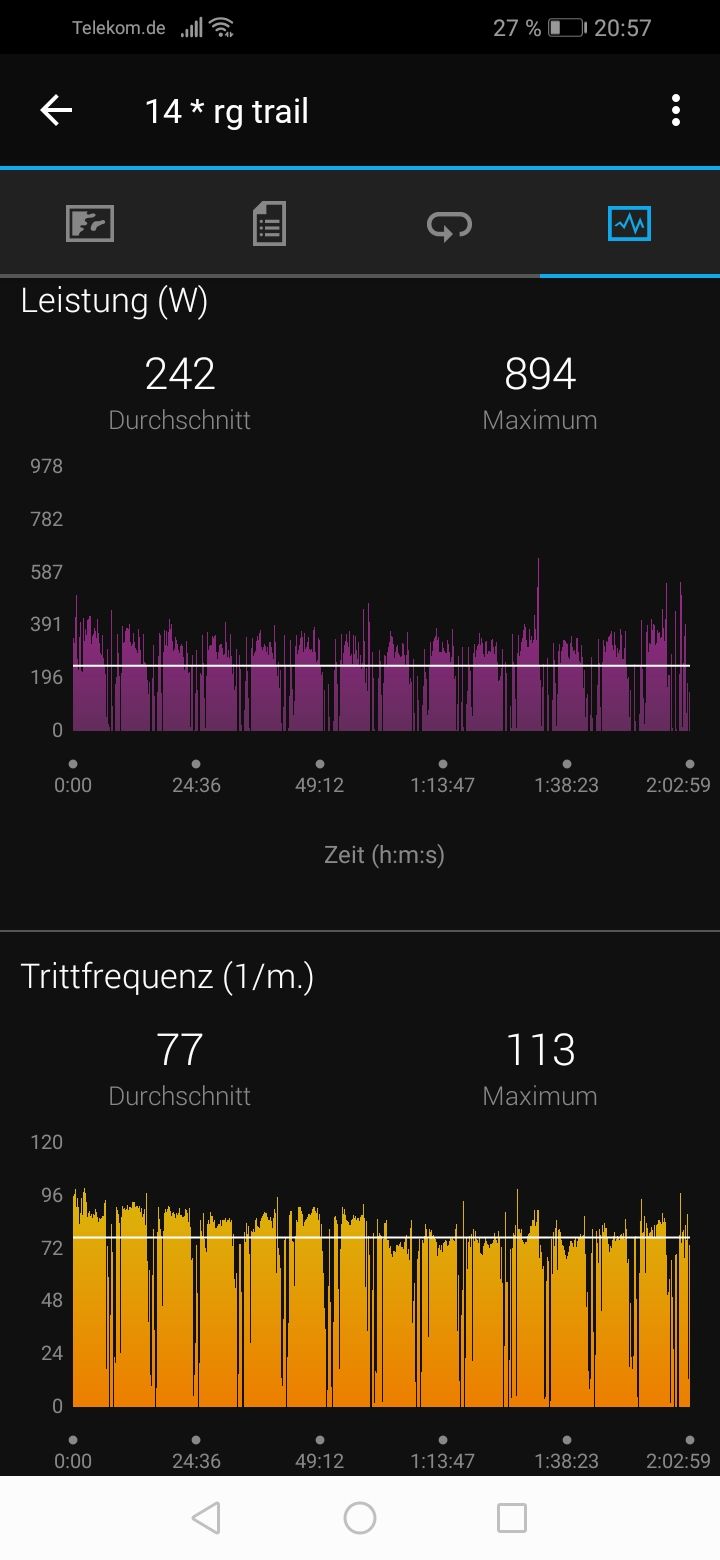Image resolution: width=720 pixels, height=1560 pixels.
Task: Open recent apps from navigation bar
Action: (x=512, y=1518)
